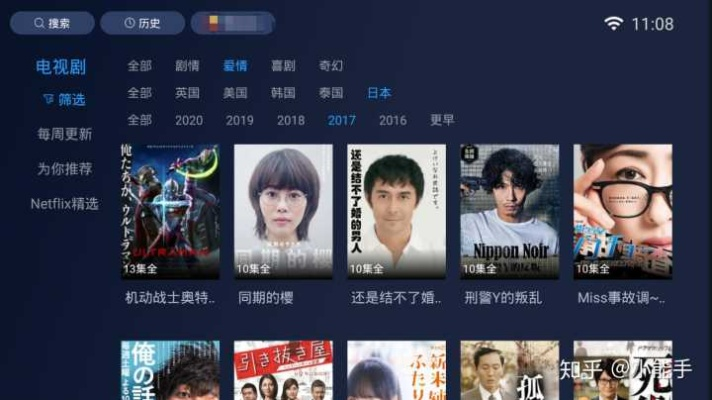Image resolution: width=712 pixels, height=400 pixels.
Task: Open the show 同期的樱
Action: coord(283,212)
